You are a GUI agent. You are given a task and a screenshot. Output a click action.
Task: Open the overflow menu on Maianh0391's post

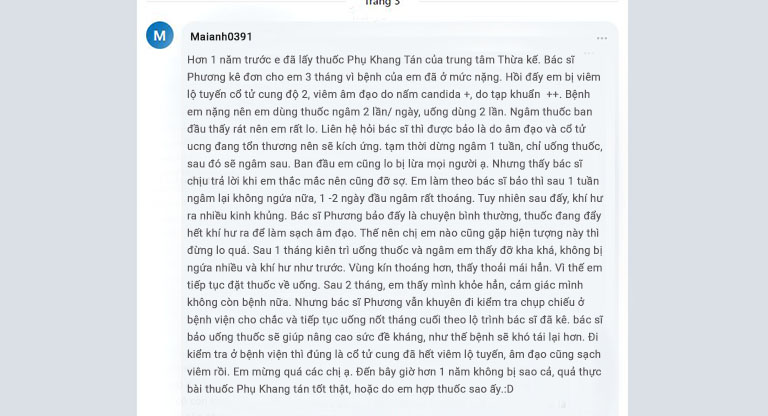[x=601, y=38]
